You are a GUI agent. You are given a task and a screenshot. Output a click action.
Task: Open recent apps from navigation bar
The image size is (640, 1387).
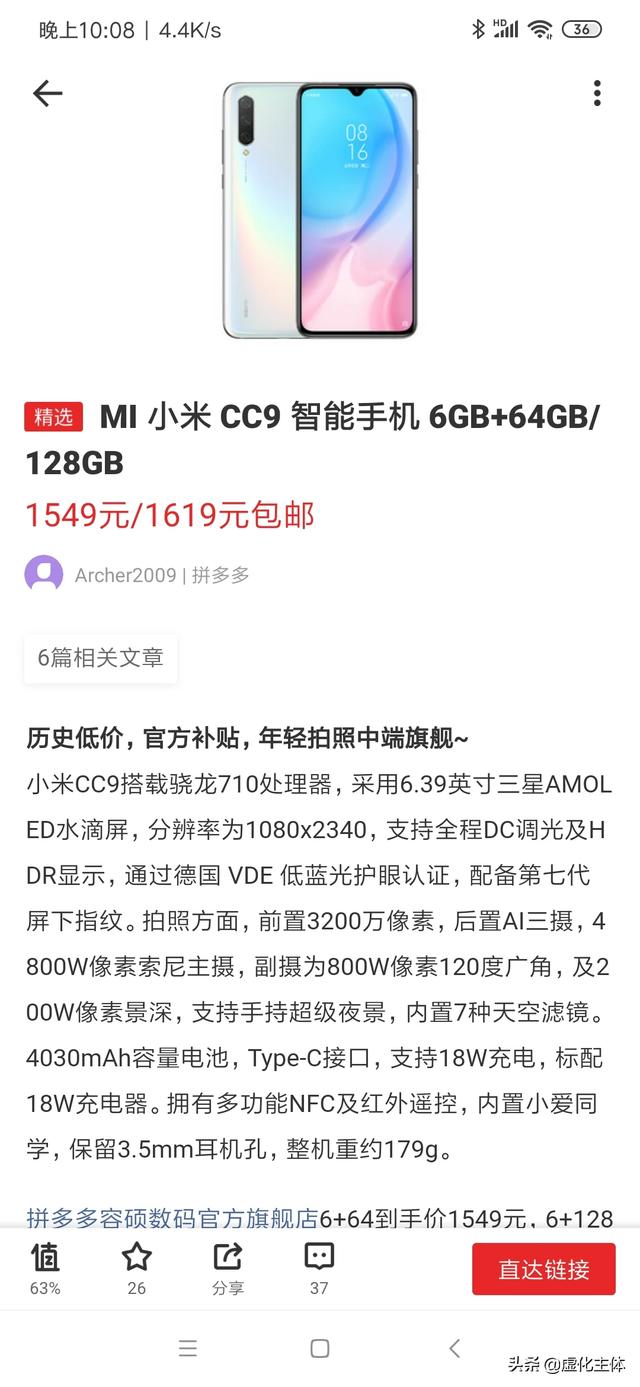188,1348
